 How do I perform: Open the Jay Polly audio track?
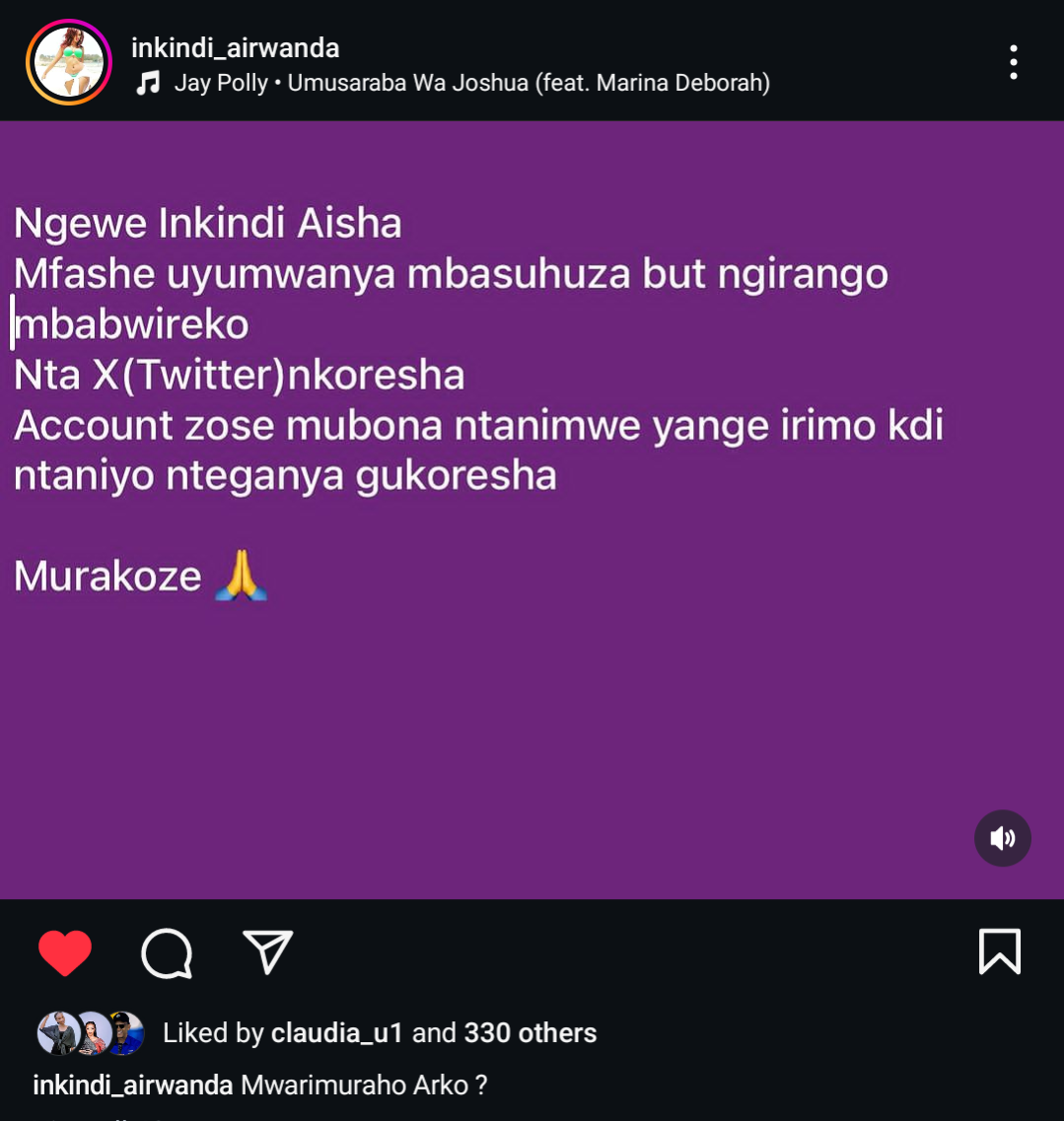(471, 84)
